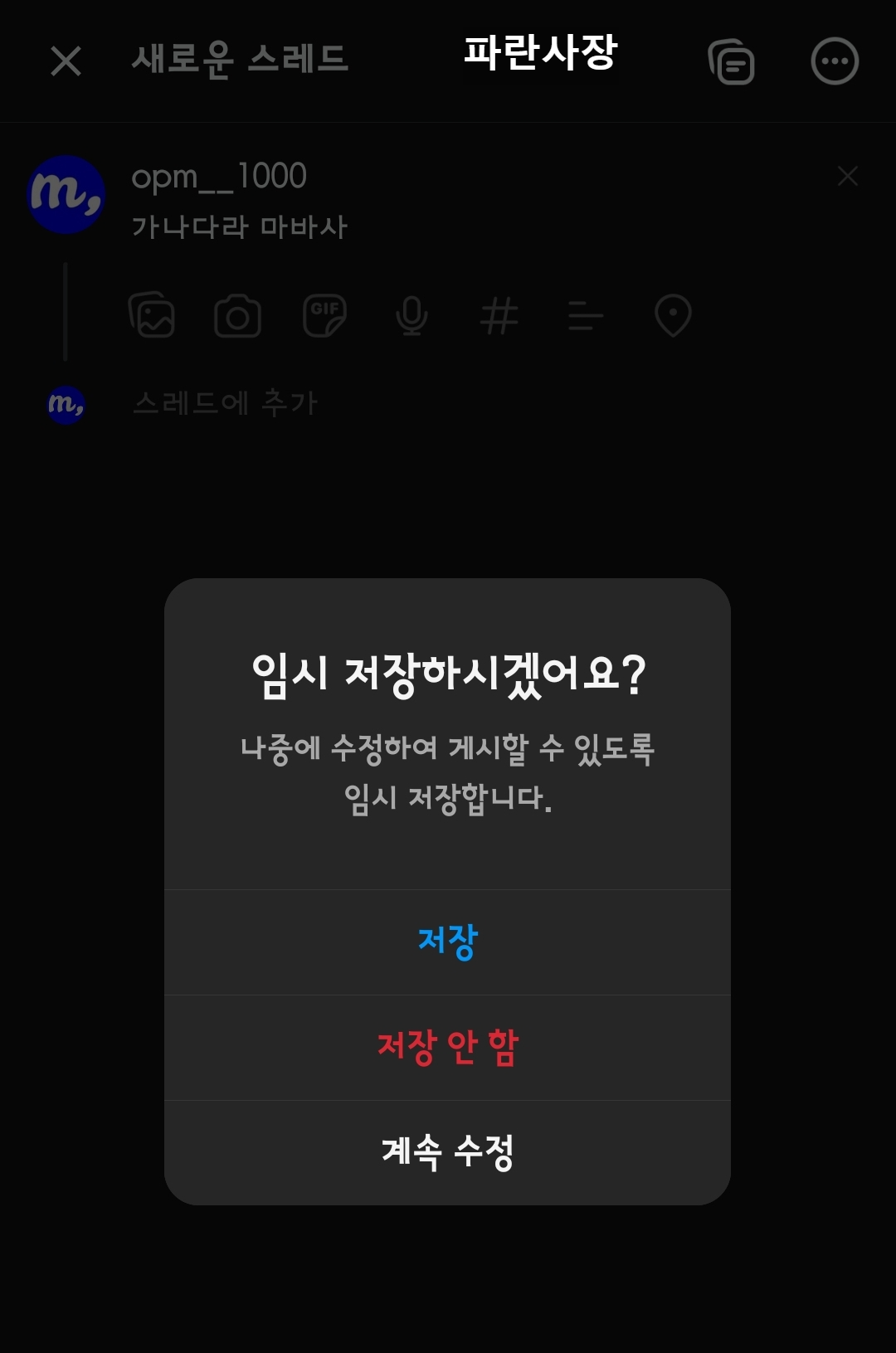Close the new thread composer
This screenshot has width=896, height=1353.
[x=65, y=62]
